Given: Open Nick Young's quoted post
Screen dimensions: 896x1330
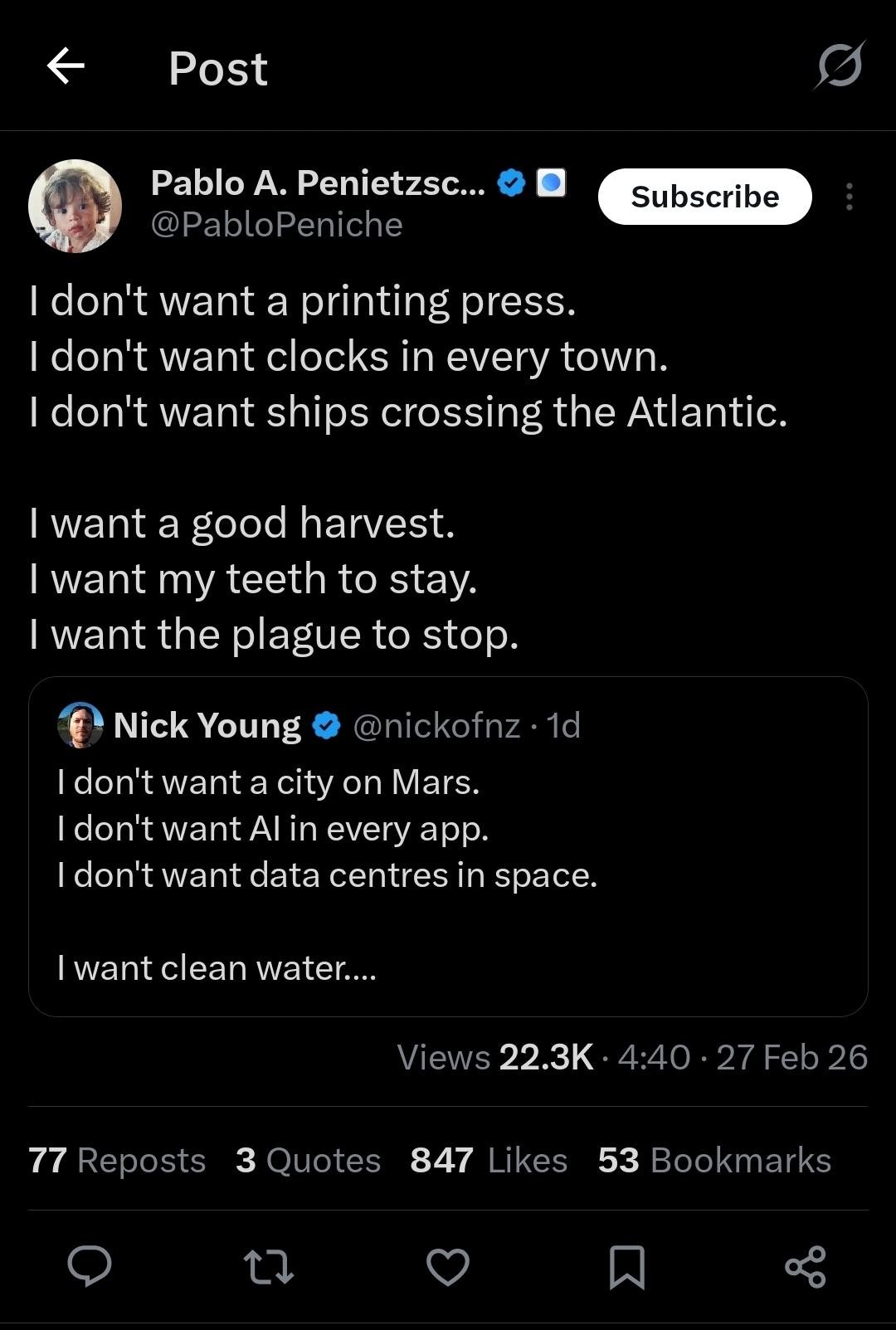Looking at the screenshot, I should click(x=448, y=846).
